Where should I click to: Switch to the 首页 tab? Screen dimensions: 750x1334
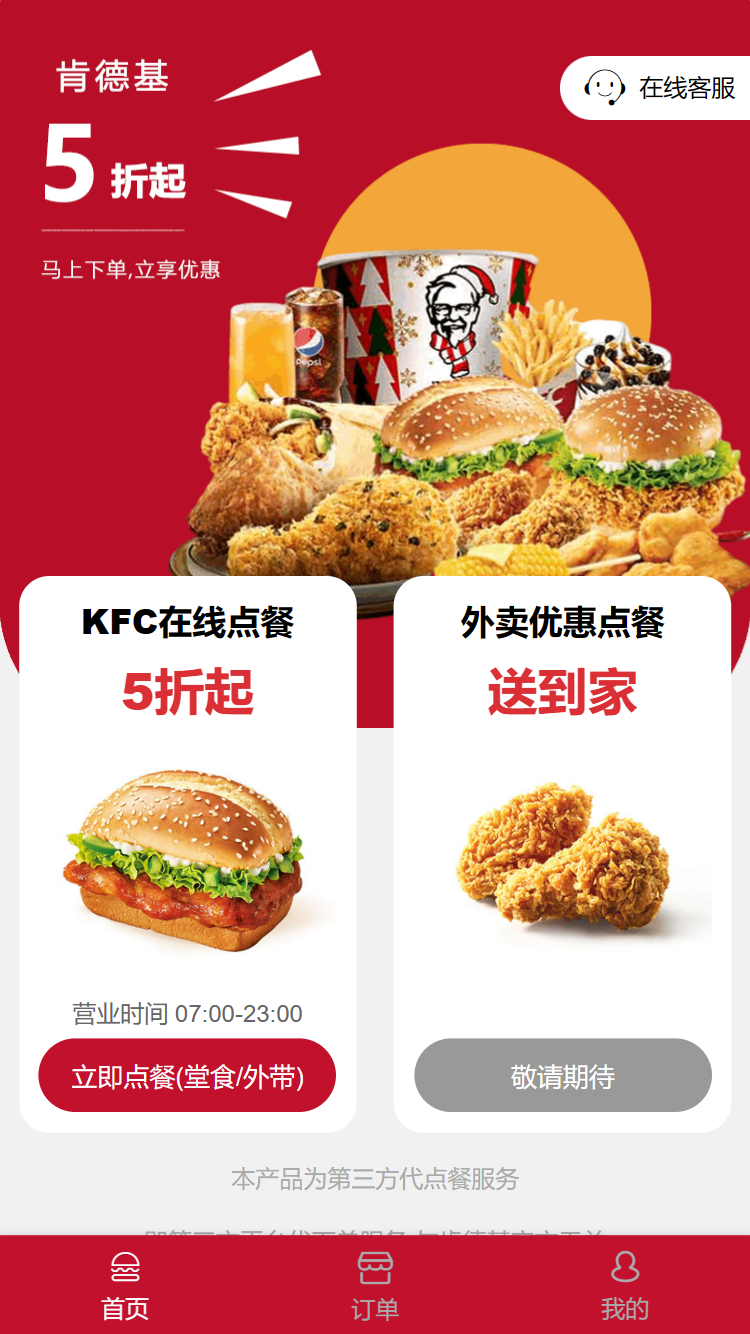point(125,1286)
